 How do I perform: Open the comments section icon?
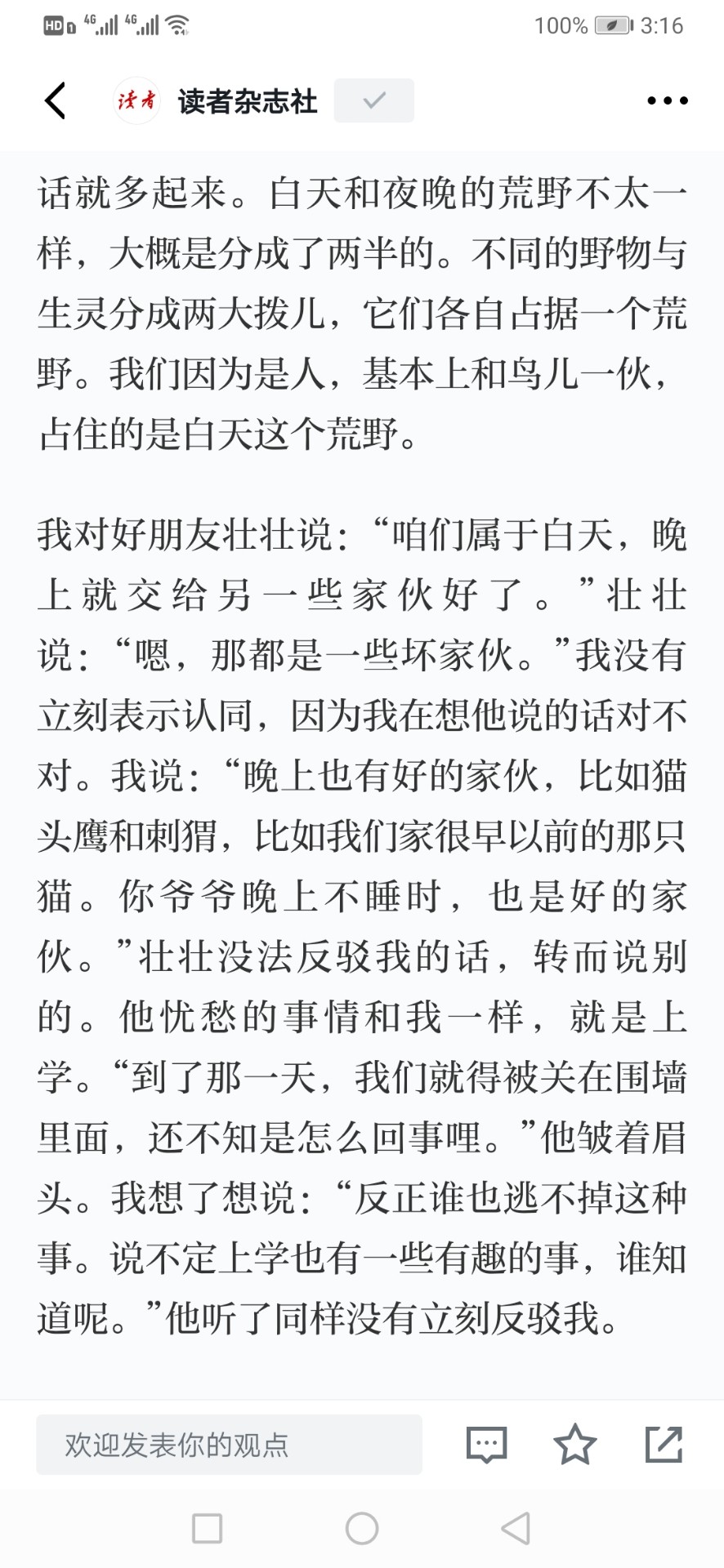486,1445
